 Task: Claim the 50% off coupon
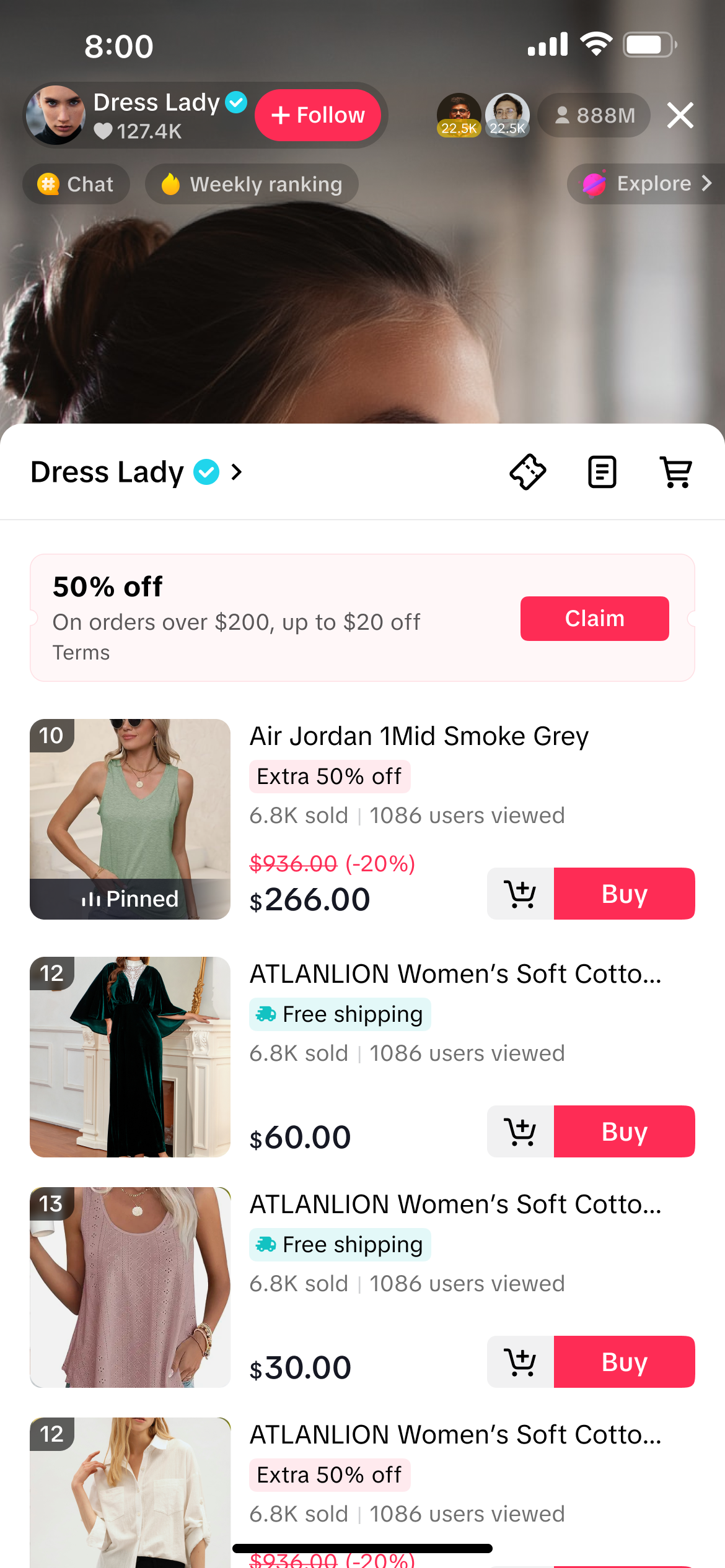[594, 619]
